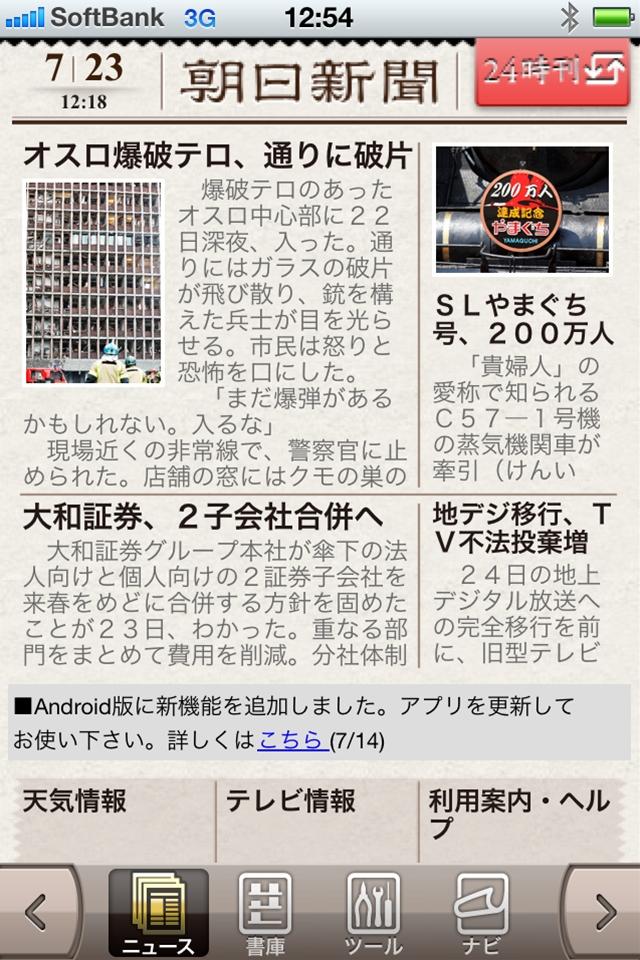
Task: Select the ニュース tab
Action: 158,912
